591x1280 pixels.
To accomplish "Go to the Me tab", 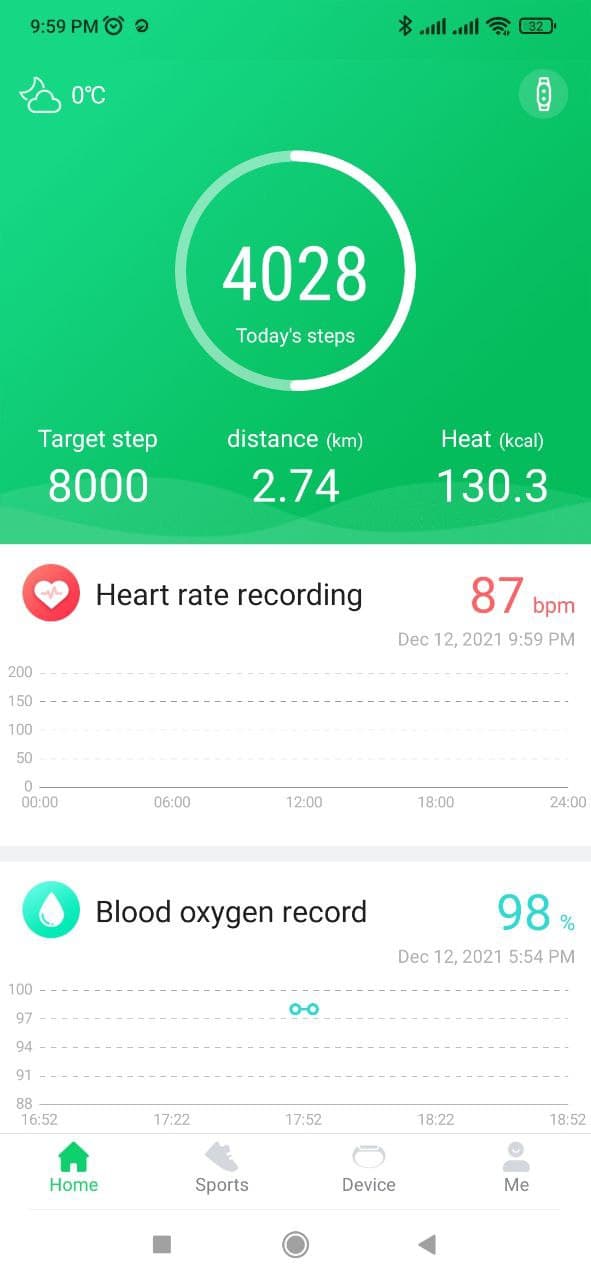I will (516, 1168).
